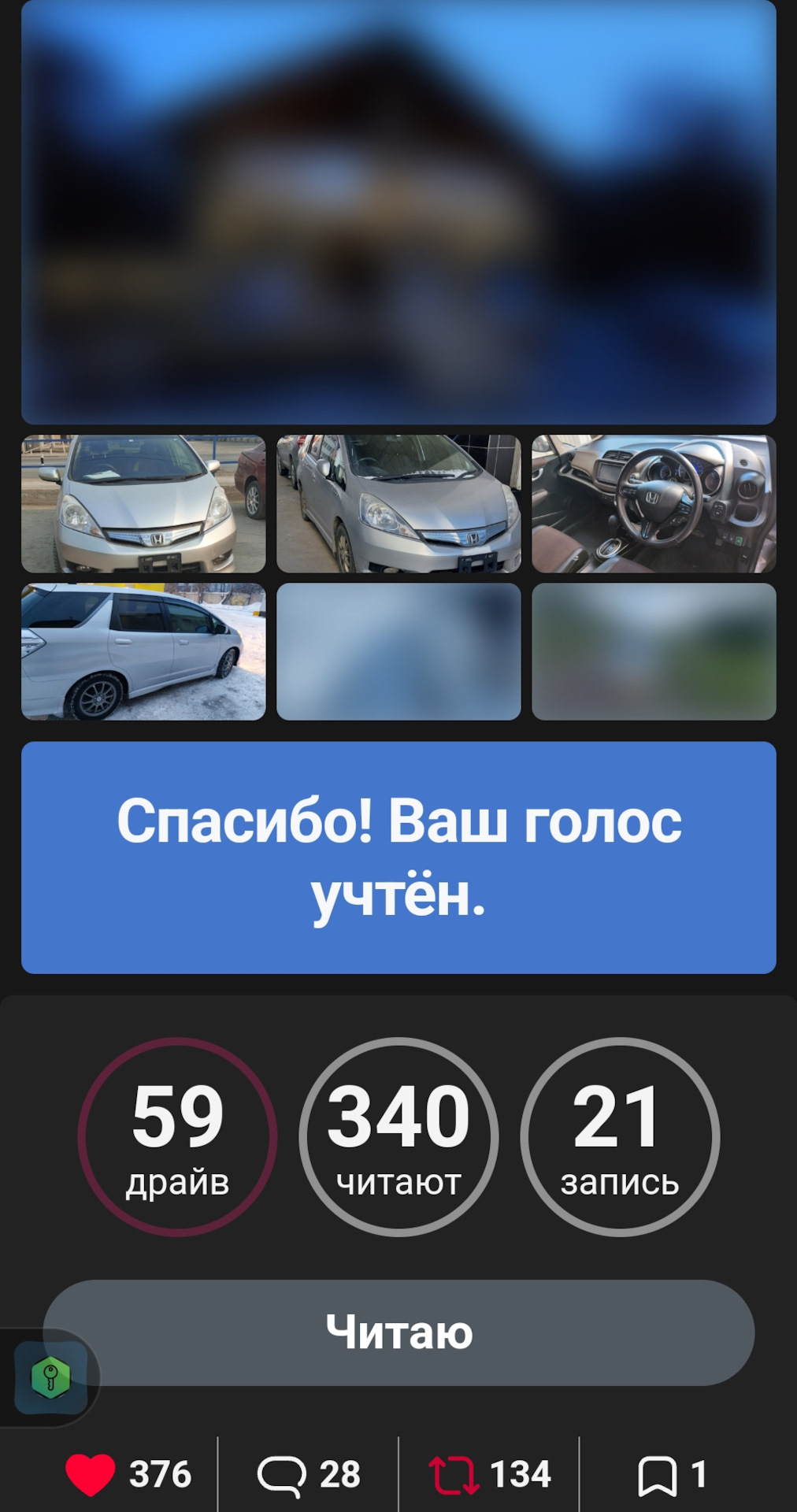The image size is (797, 1512).
Task: Bookmark this post
Action: click(x=658, y=1475)
